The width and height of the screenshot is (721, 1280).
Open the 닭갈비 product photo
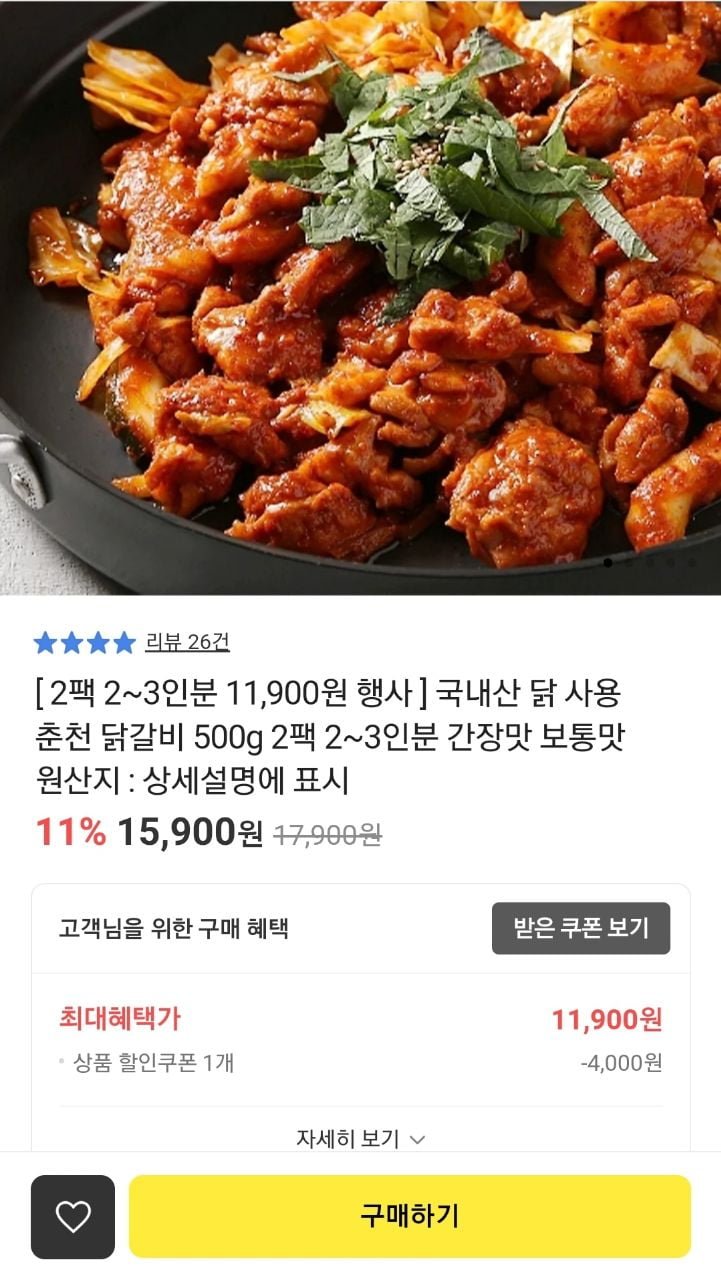coord(360,297)
